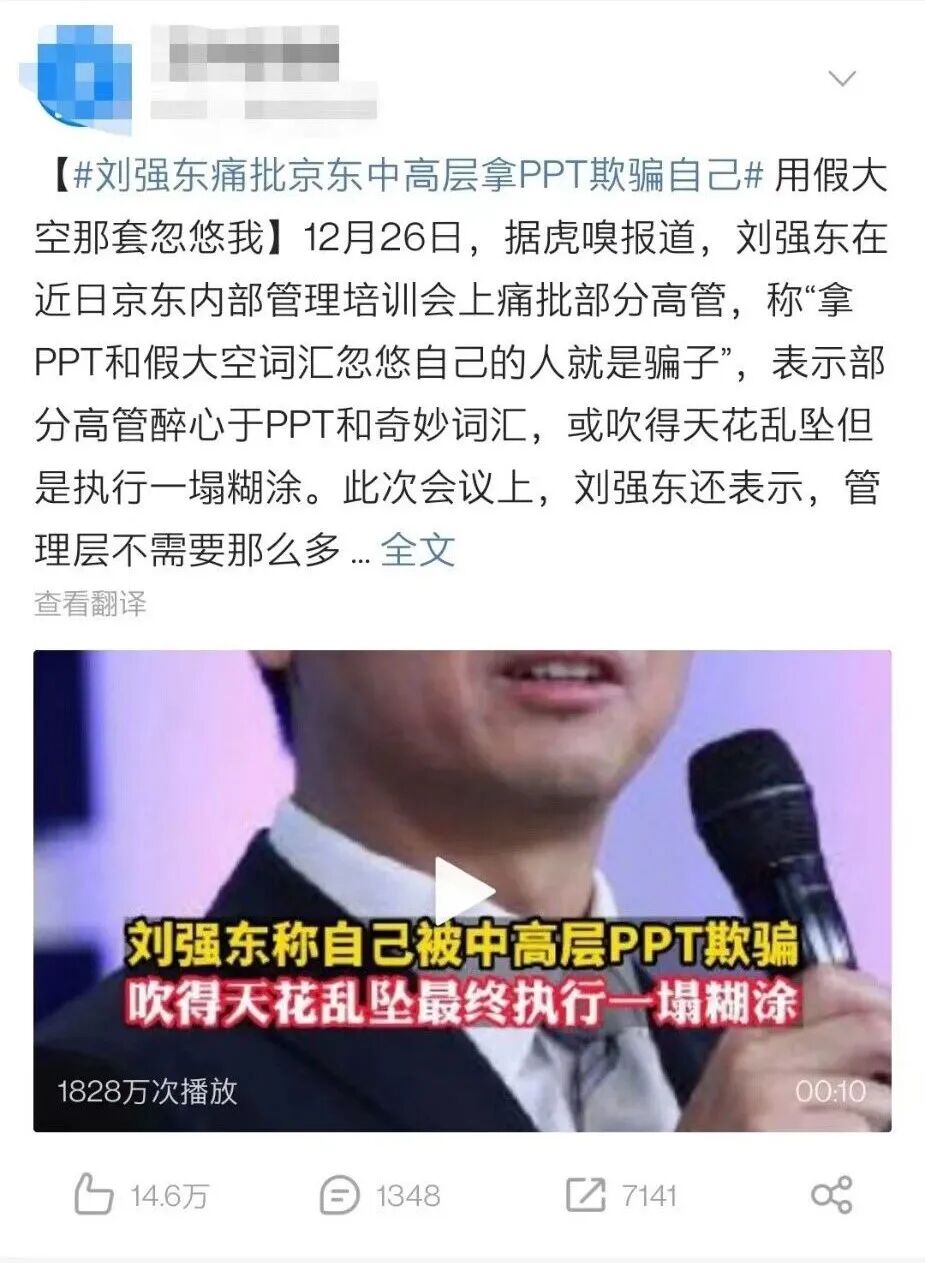The width and height of the screenshot is (925, 1263).
Task: Play the 刘强东 video
Action: coord(463,890)
